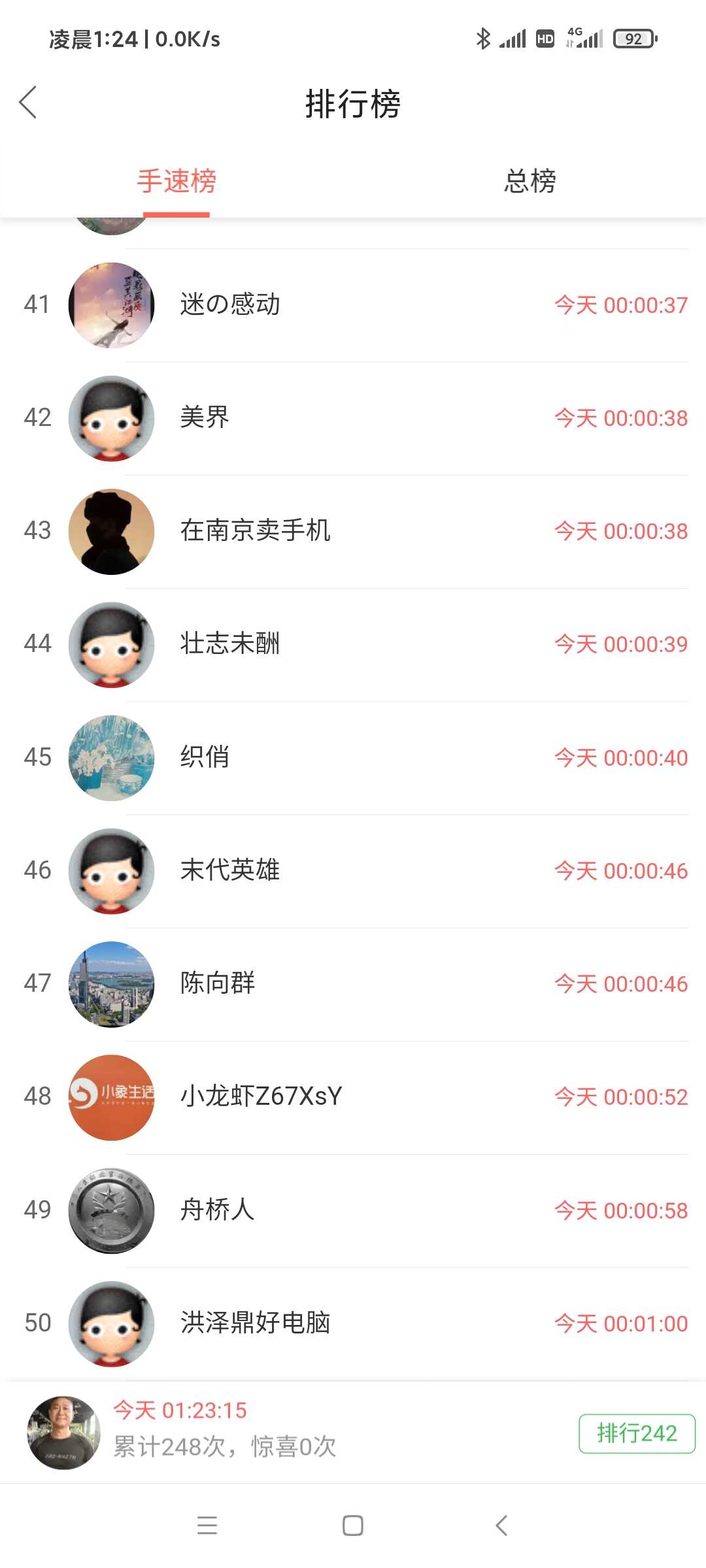Open the 洪泽鼎好电脑 entry
Viewport: 706px width, 1568px height.
tap(353, 1324)
